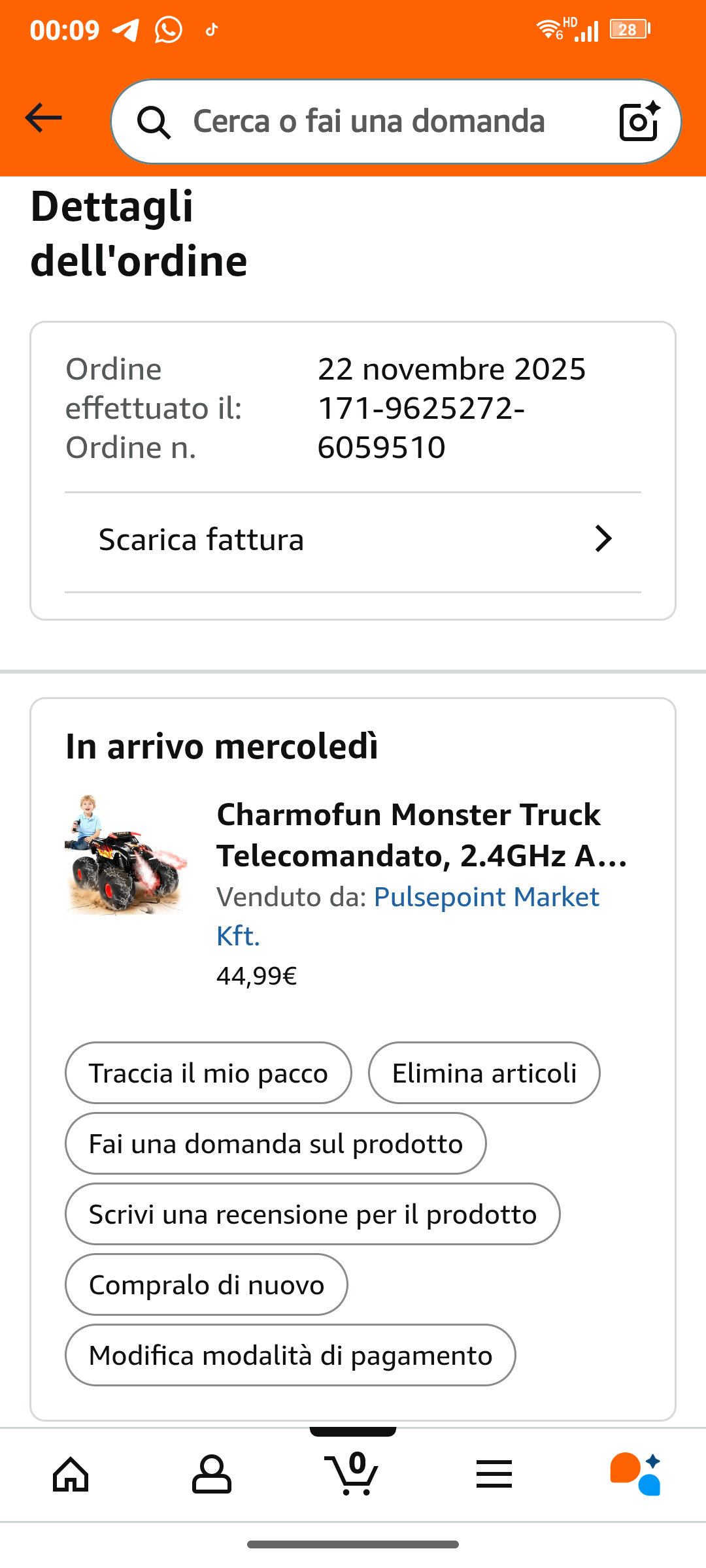Screen dimensions: 706x1568
Task: Select 'Elimina articoli' button
Action: [484, 1073]
